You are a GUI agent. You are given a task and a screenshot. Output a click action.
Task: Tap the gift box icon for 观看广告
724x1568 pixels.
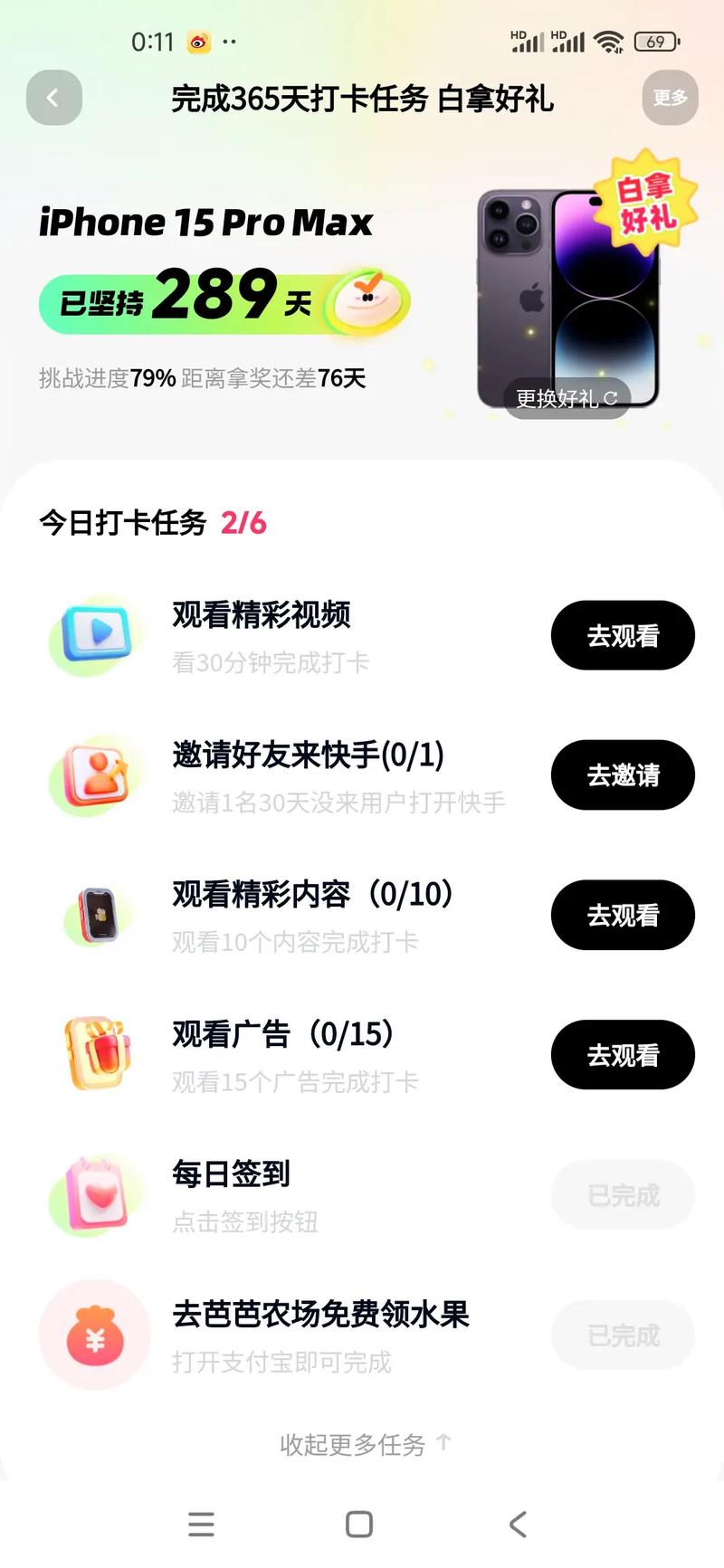(x=94, y=1053)
